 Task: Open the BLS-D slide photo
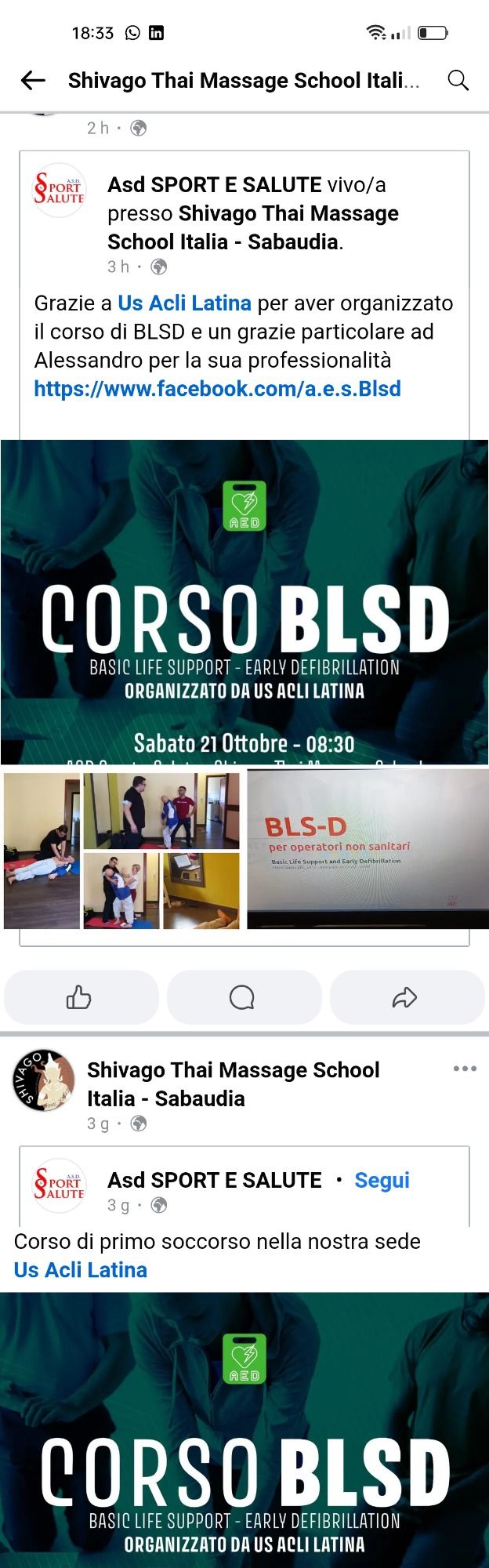[368, 849]
